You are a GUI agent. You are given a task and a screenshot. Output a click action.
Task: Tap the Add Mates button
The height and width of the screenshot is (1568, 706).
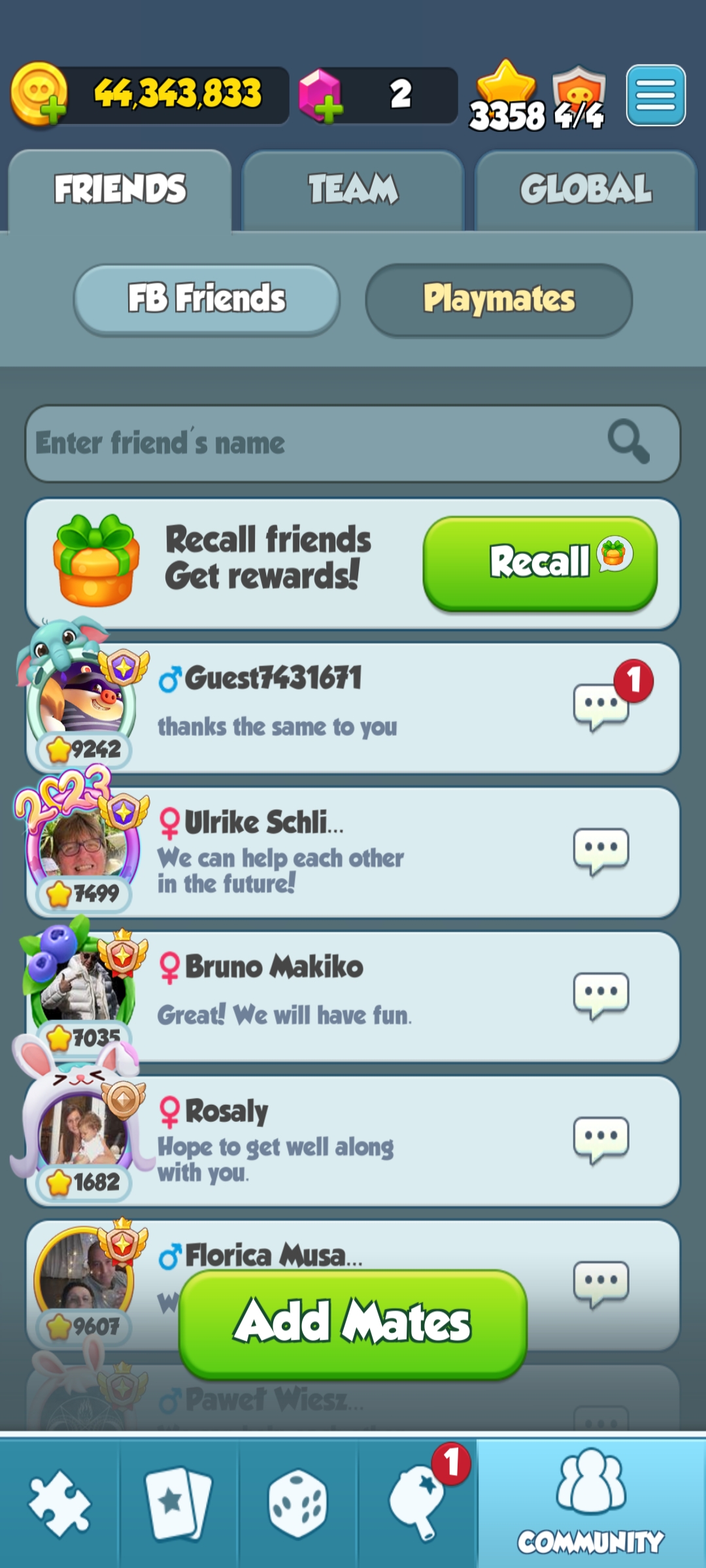[353, 1322]
